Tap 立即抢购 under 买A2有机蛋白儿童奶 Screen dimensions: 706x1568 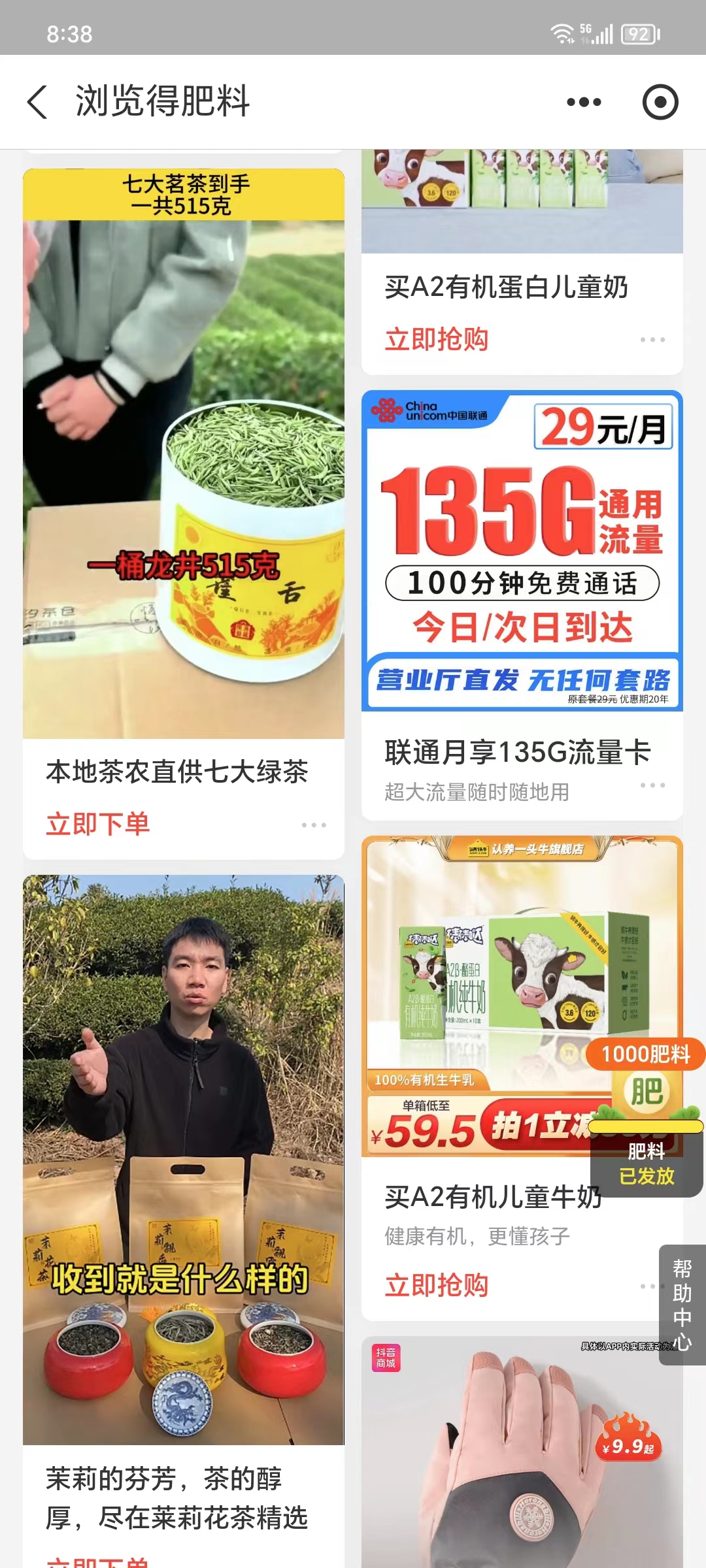tap(437, 340)
